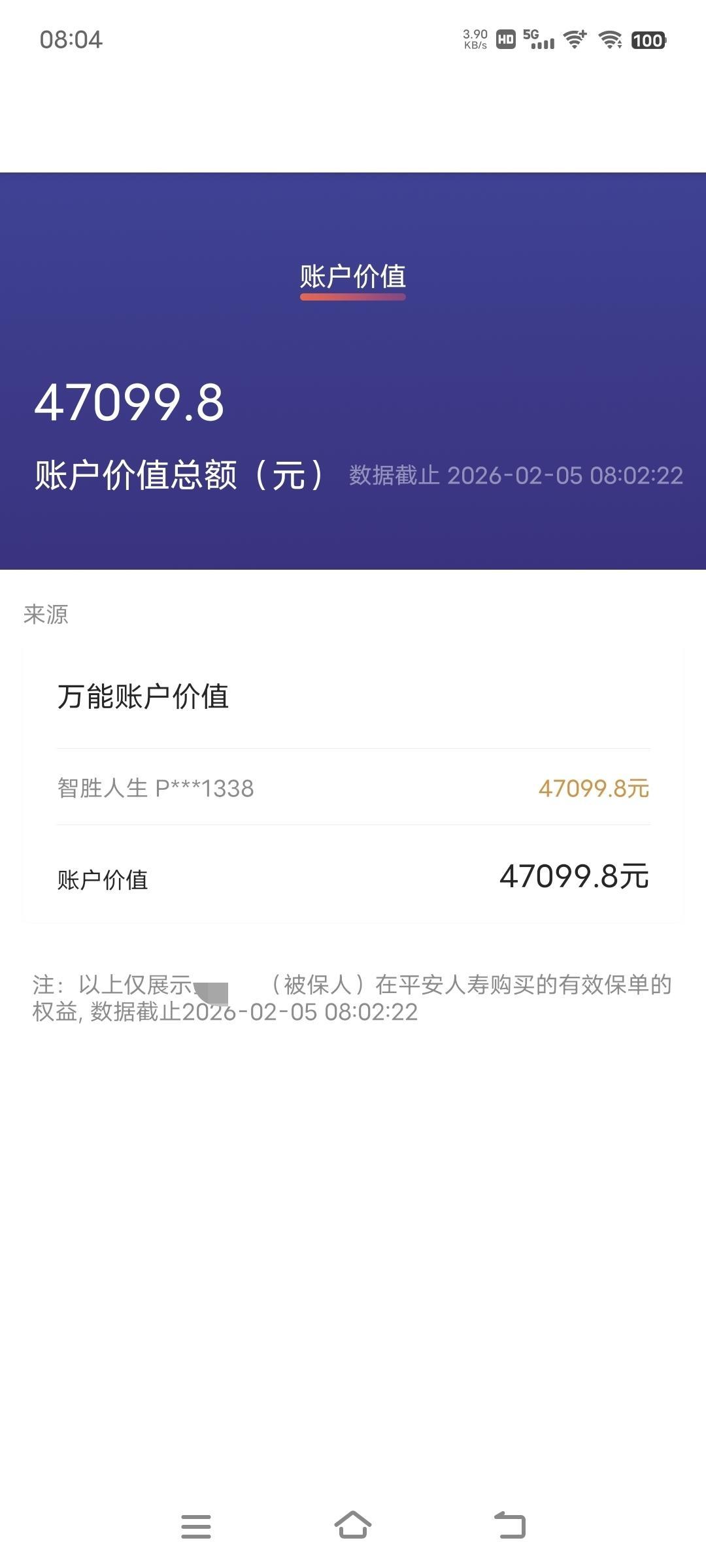Viewport: 706px width, 1568px height.
Task: Open the 智胜人生 P***1338 policy row
Action: click(x=353, y=788)
